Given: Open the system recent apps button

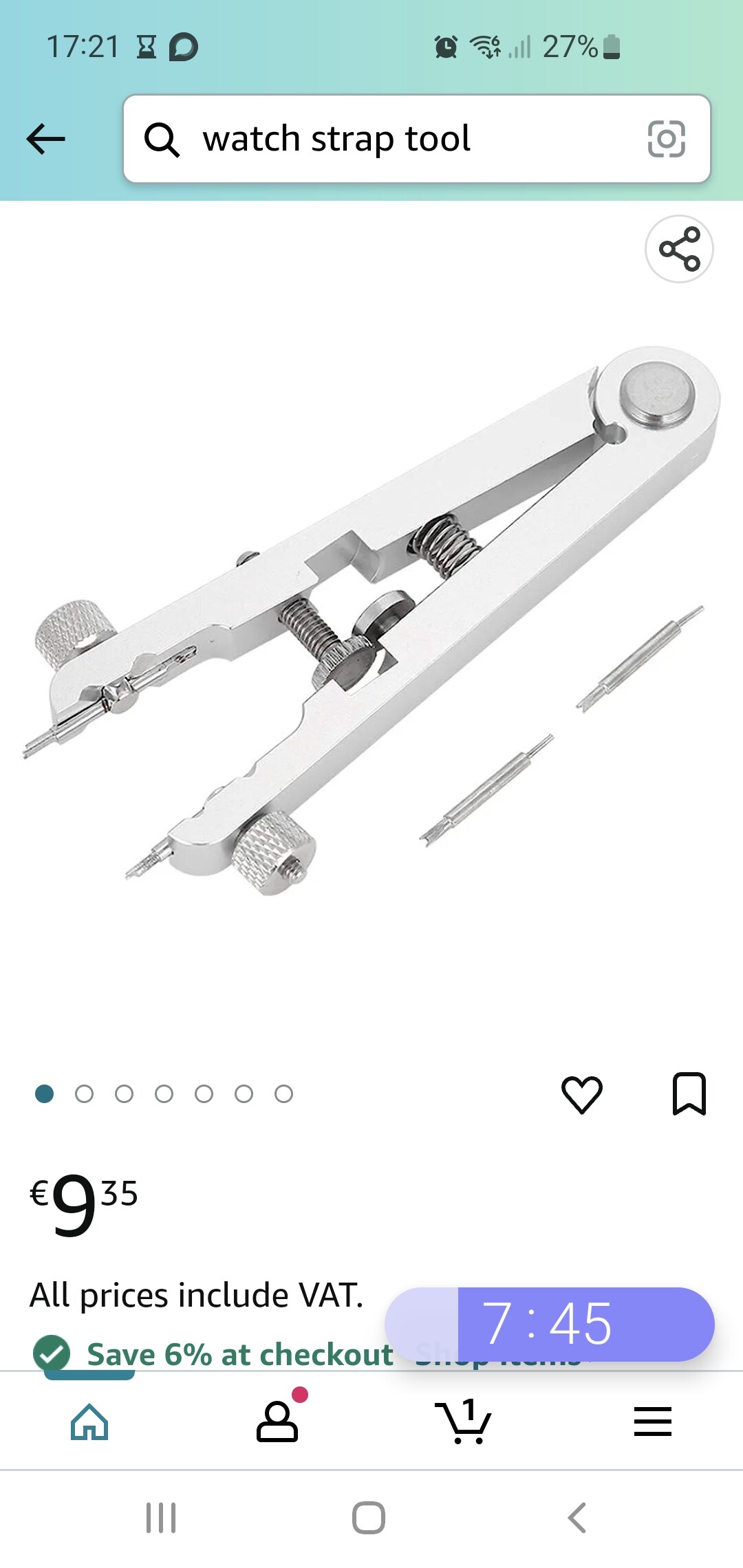Looking at the screenshot, I should tap(161, 1518).
